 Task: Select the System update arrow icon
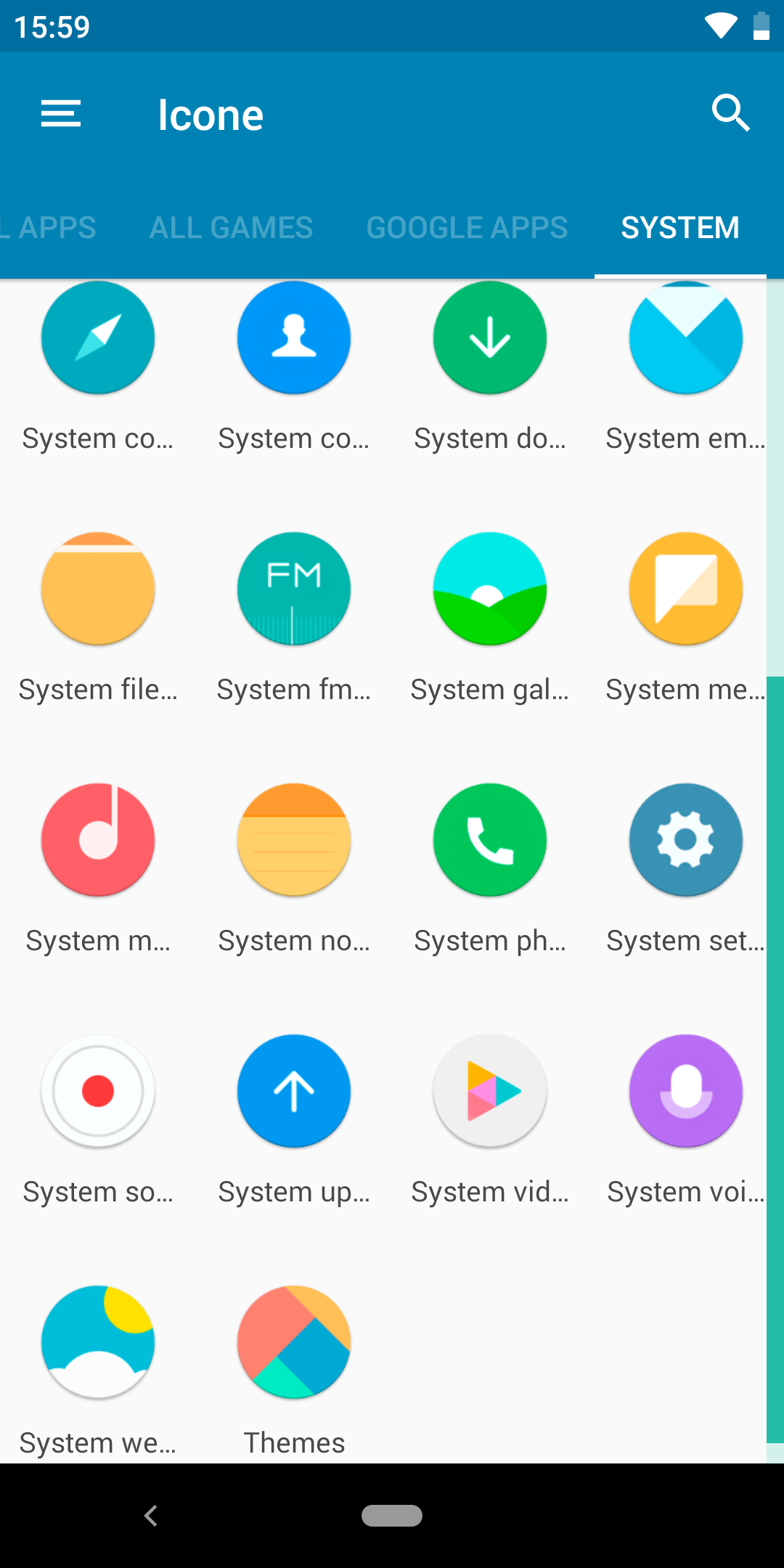pos(294,1091)
